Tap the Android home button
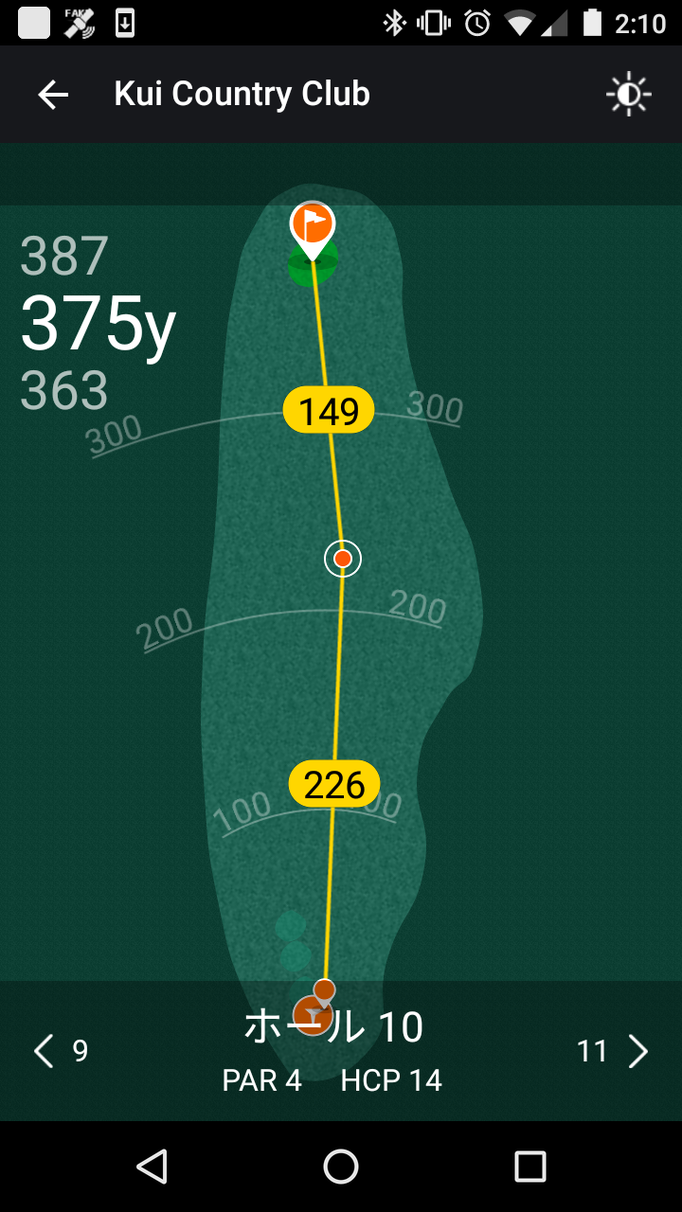The height and width of the screenshot is (1212, 682). [341, 1166]
